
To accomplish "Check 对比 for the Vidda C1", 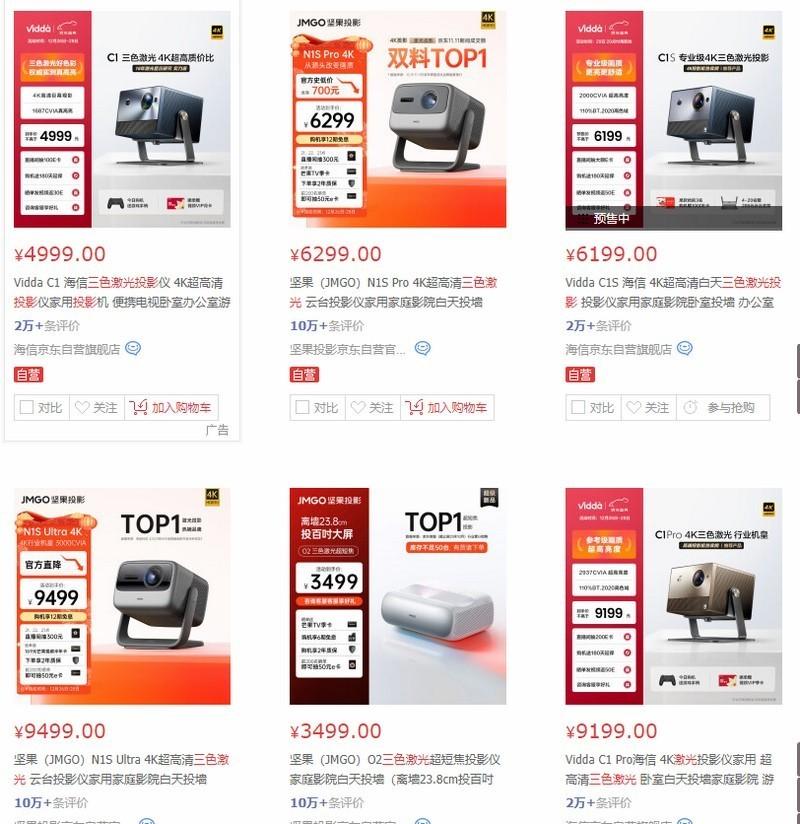I will pyautogui.click(x=40, y=408).
